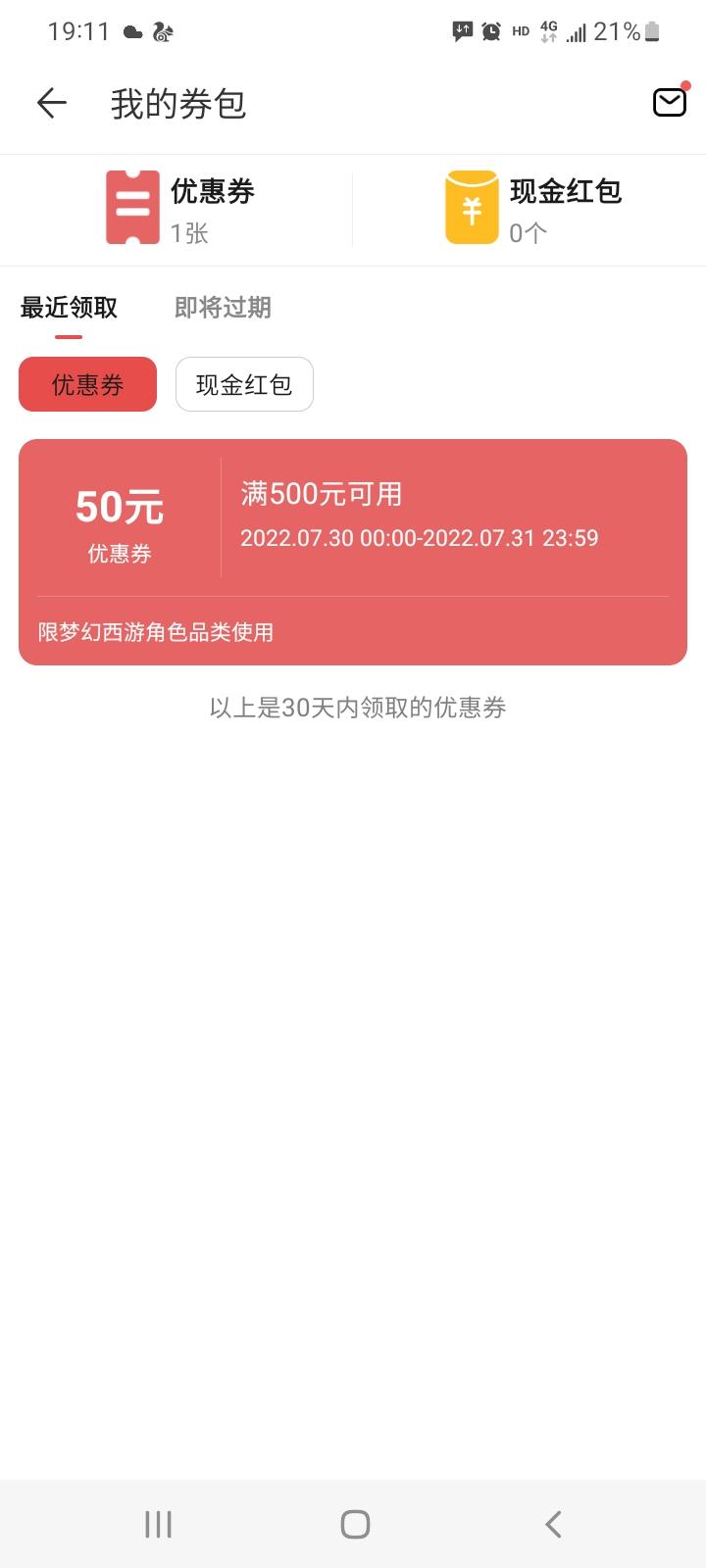Open system recent apps

pos(158,1524)
